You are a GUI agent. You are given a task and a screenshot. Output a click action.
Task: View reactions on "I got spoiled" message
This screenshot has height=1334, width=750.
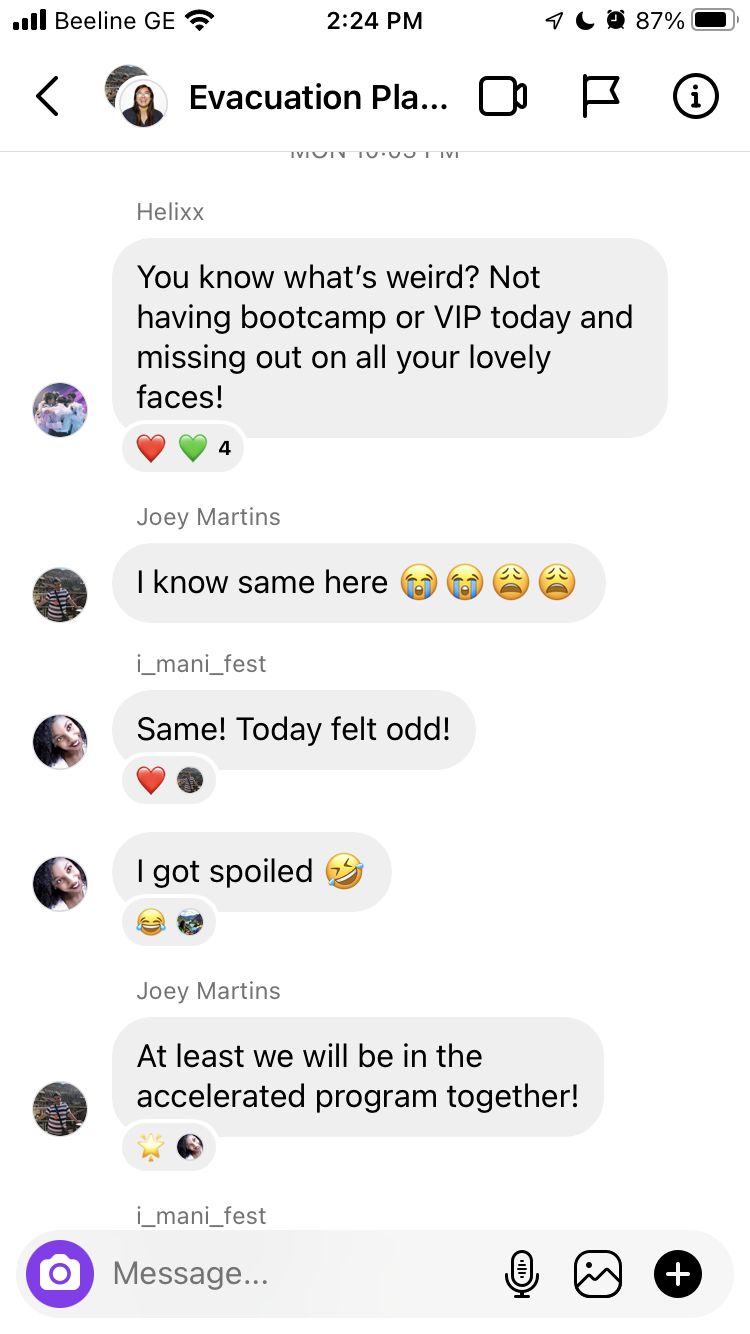tap(169, 923)
